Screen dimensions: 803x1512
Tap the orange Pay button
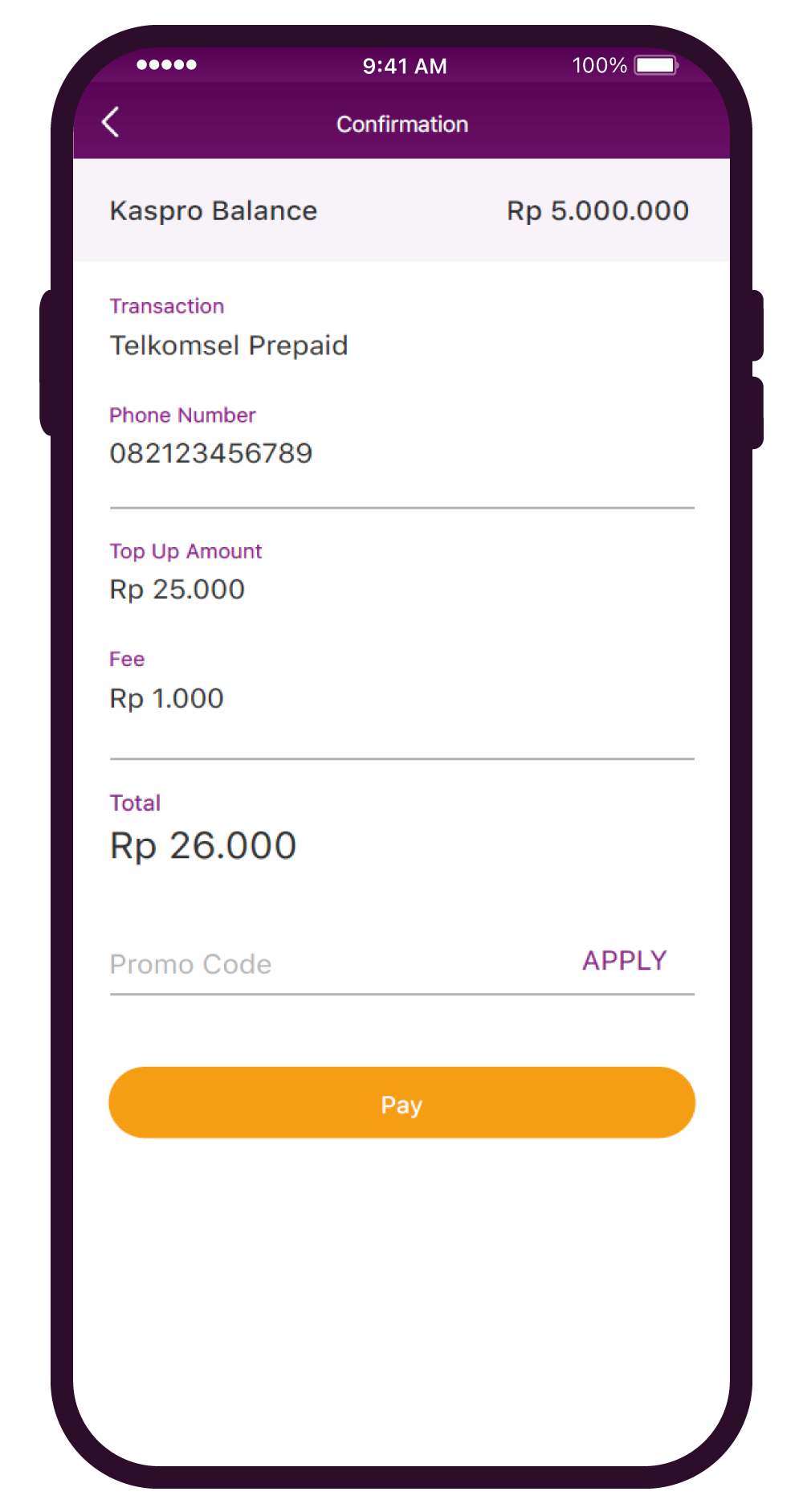(x=401, y=1102)
